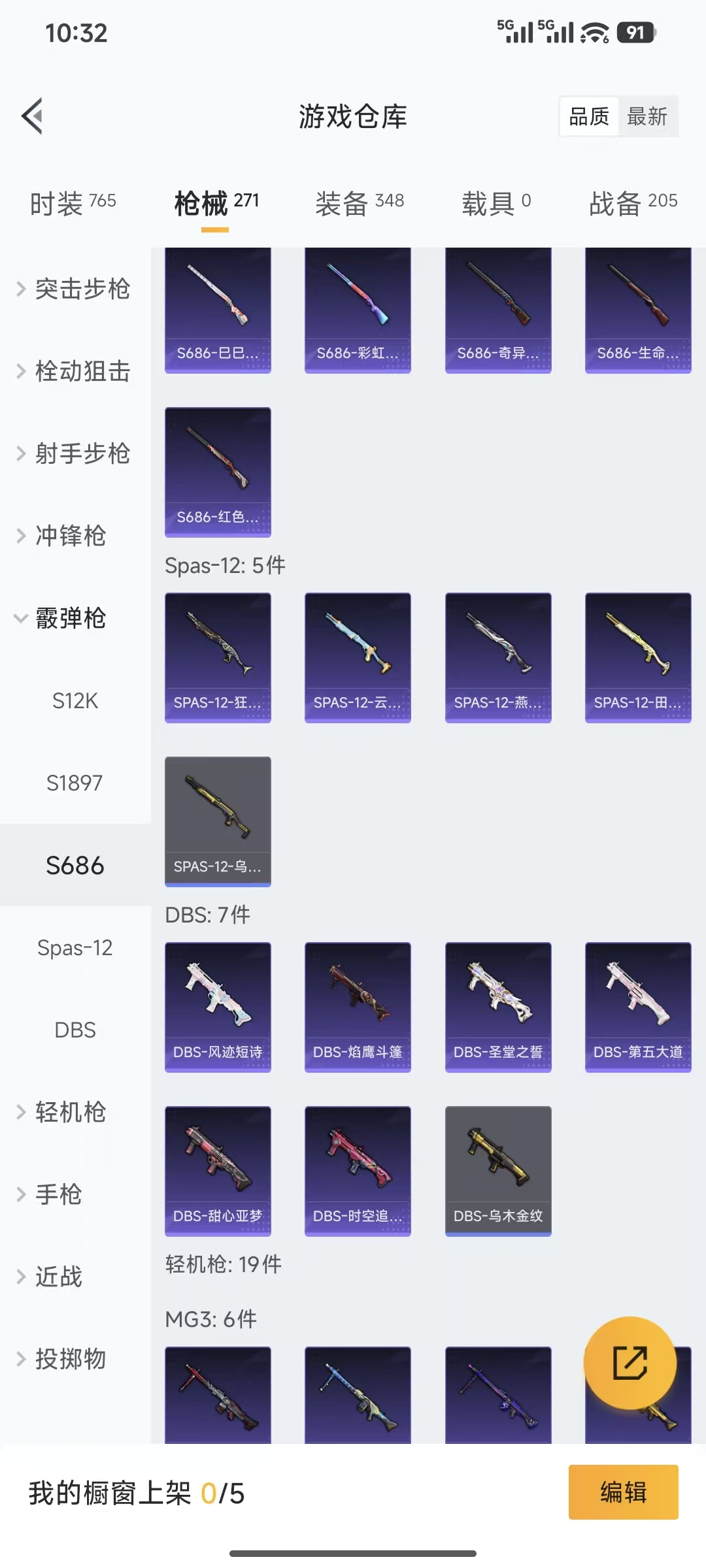Open the 战备 205 tab
The height and width of the screenshot is (1568, 706).
[x=633, y=201]
